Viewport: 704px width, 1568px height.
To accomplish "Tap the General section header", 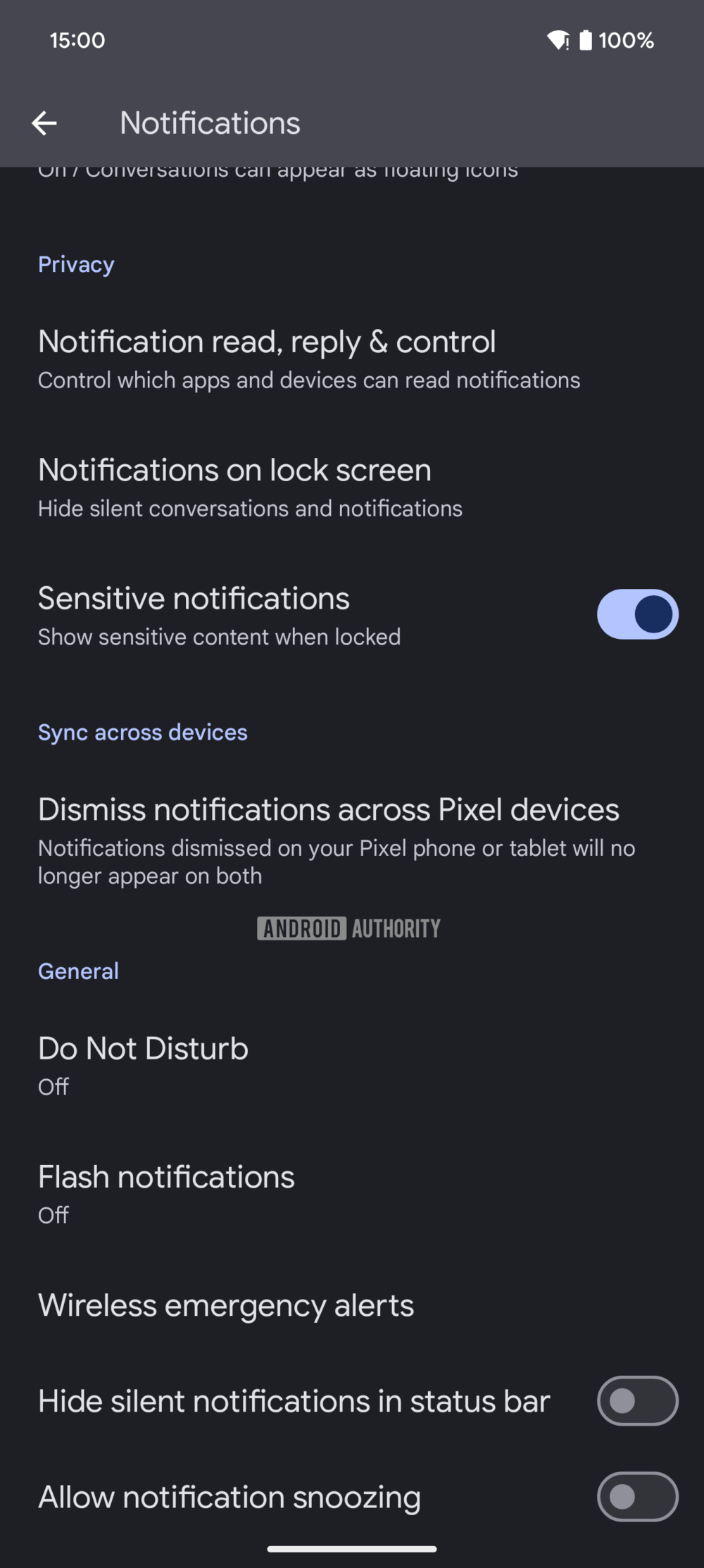I will [x=78, y=971].
